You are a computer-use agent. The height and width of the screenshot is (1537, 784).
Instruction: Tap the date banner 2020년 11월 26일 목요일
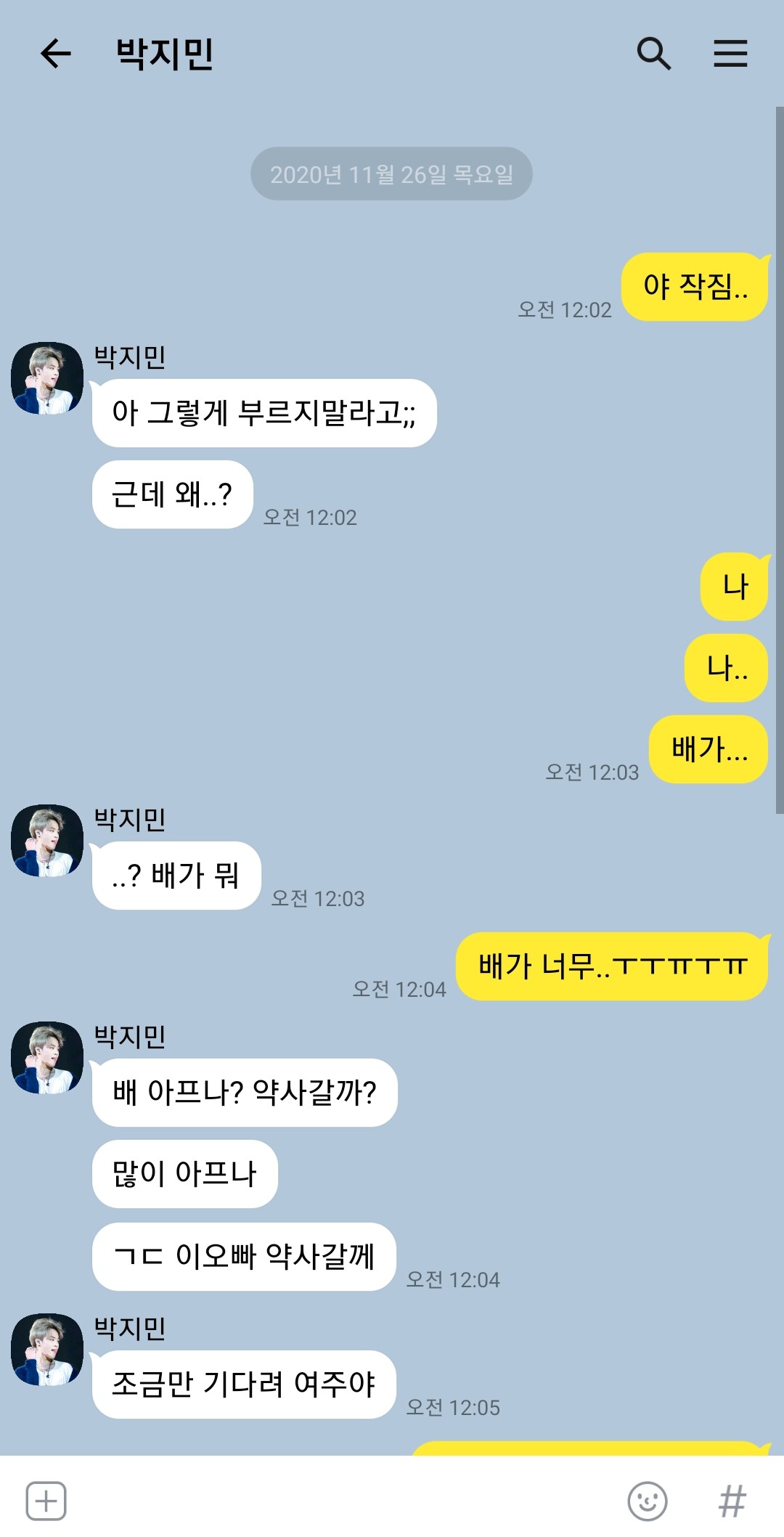pos(392,174)
